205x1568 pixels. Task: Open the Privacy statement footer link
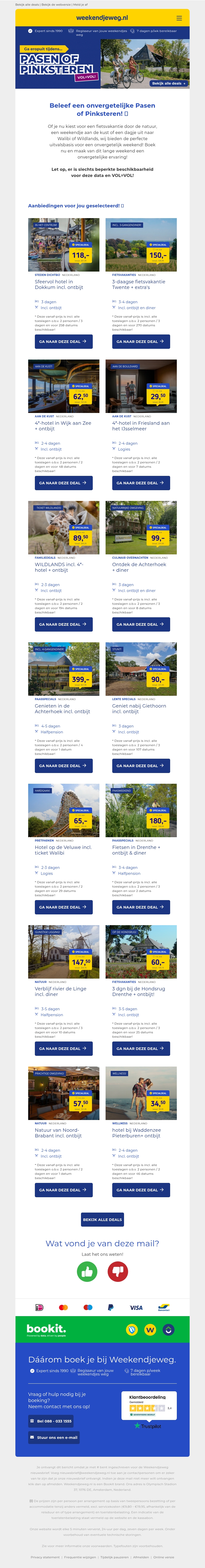tap(45, 1557)
